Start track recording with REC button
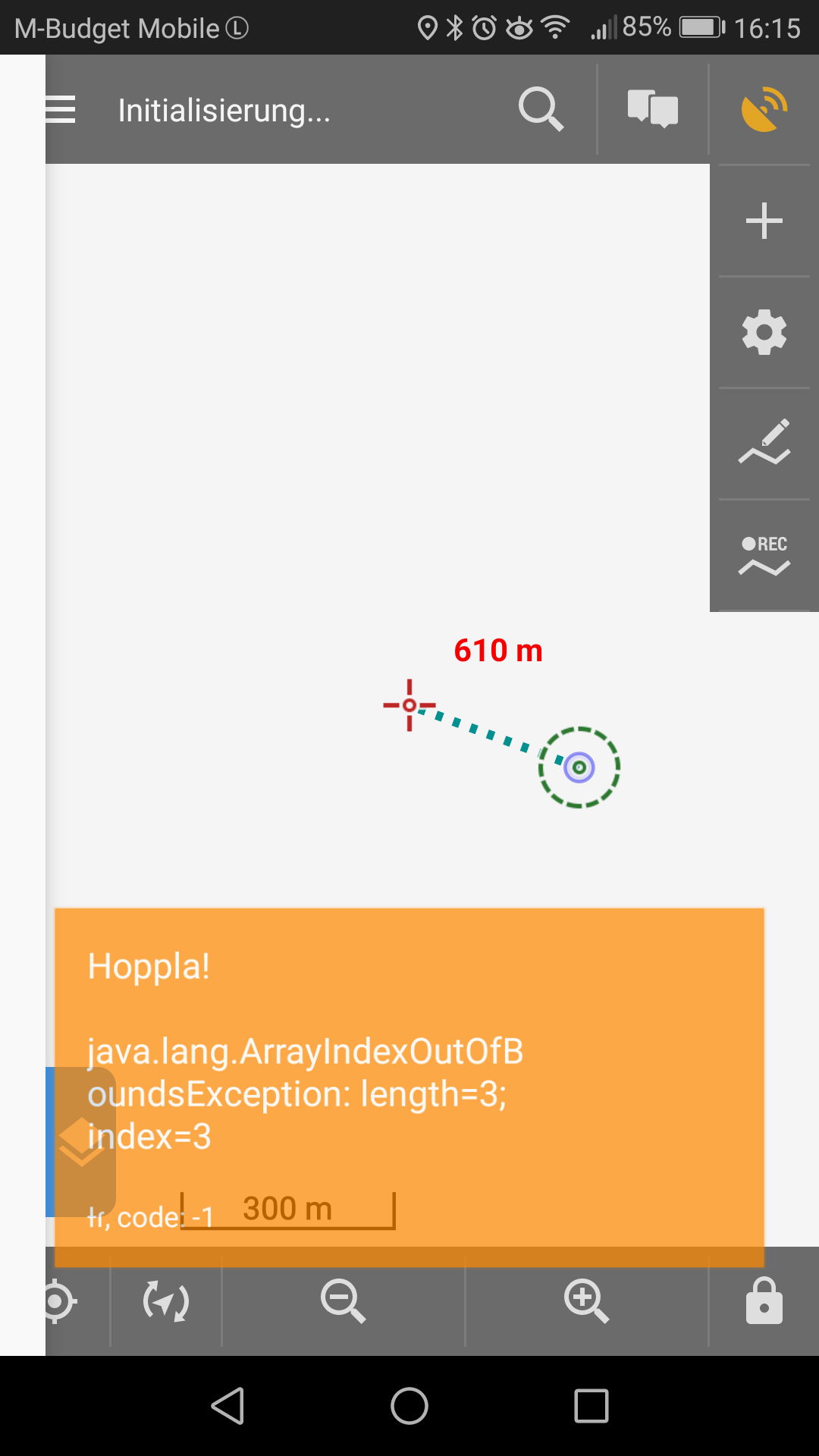 (764, 555)
